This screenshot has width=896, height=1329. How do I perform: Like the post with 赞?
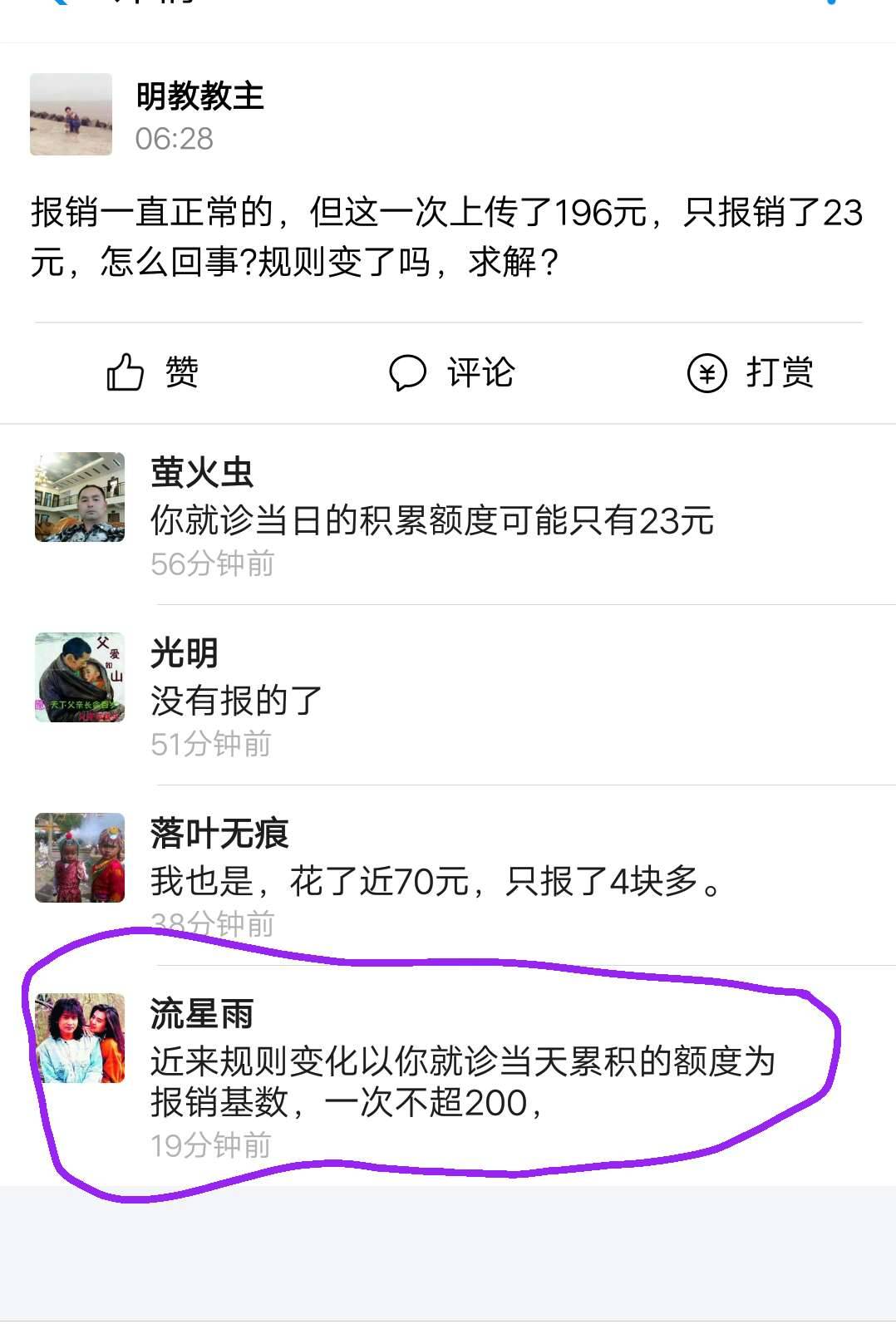coord(152,372)
